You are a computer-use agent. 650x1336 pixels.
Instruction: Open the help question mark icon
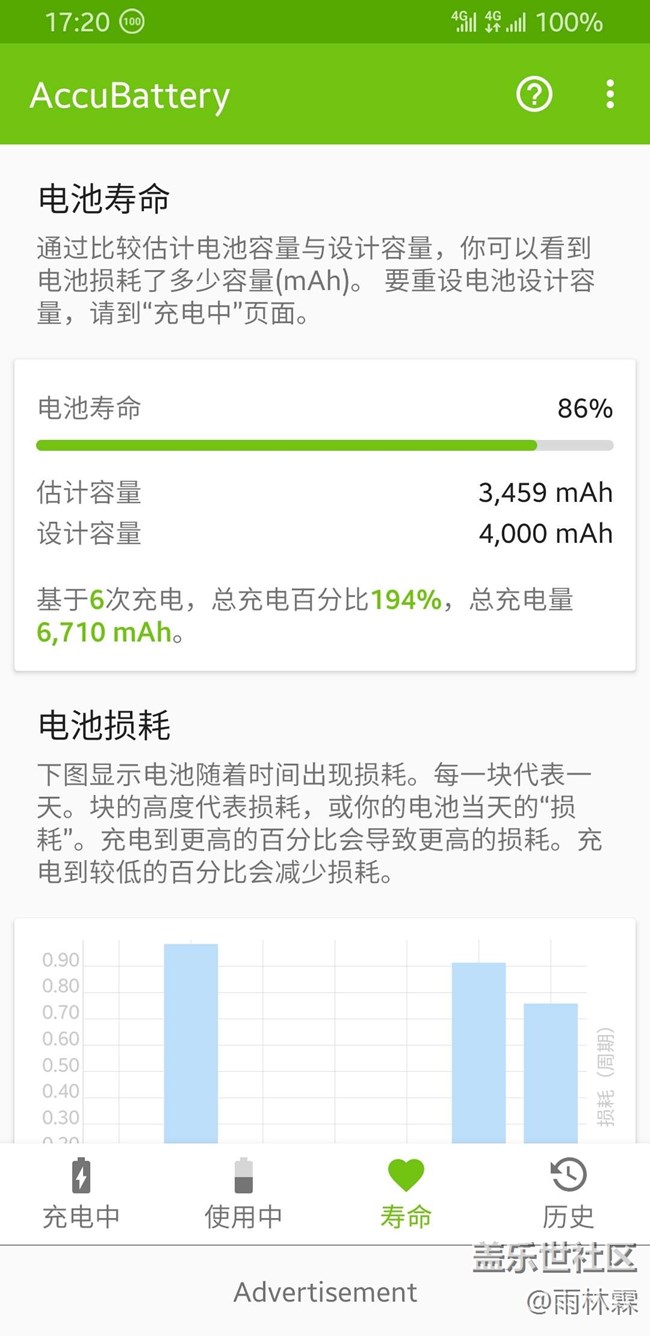point(534,95)
